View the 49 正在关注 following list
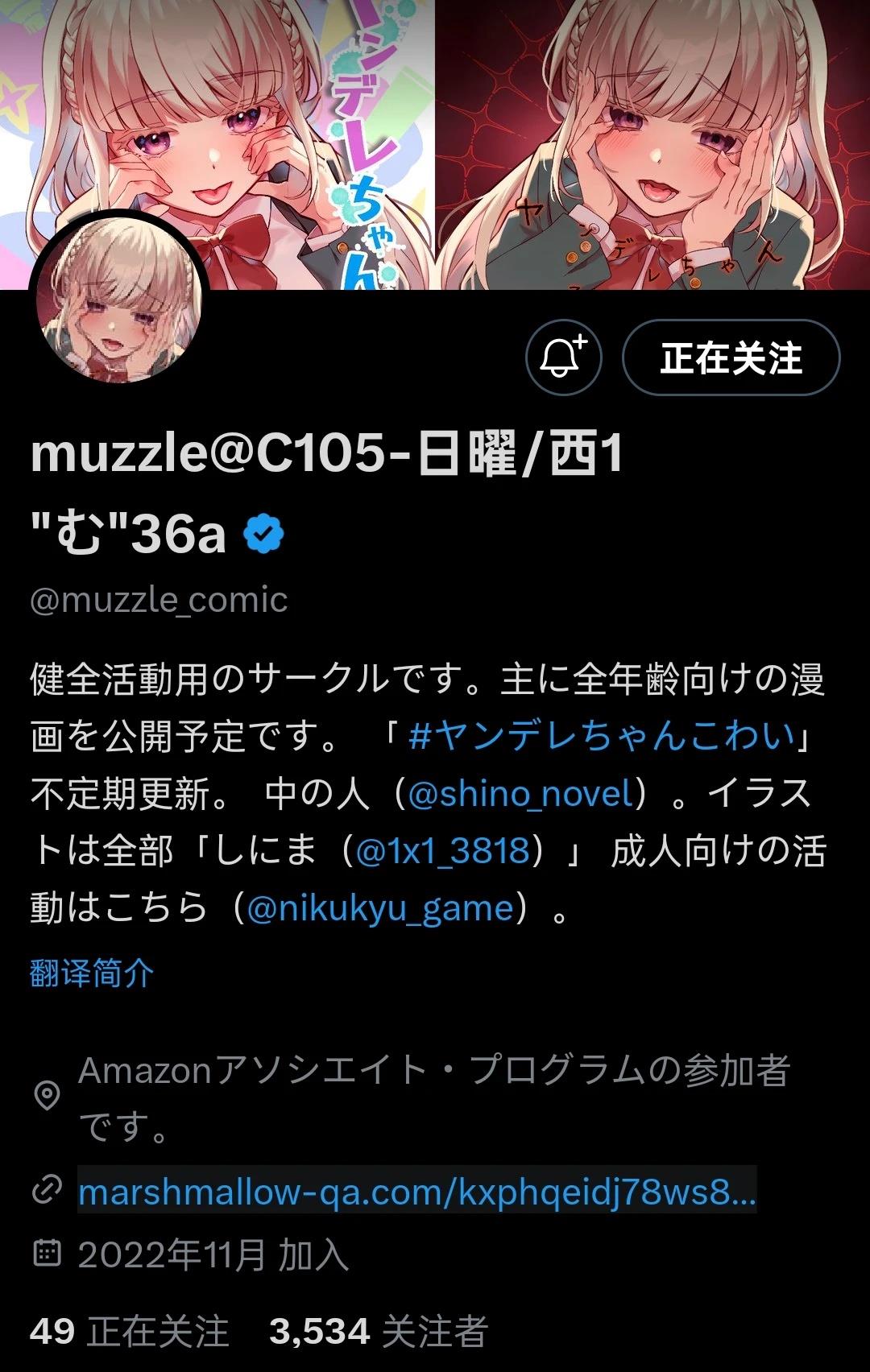This screenshot has width=870, height=1372. click(x=130, y=1332)
